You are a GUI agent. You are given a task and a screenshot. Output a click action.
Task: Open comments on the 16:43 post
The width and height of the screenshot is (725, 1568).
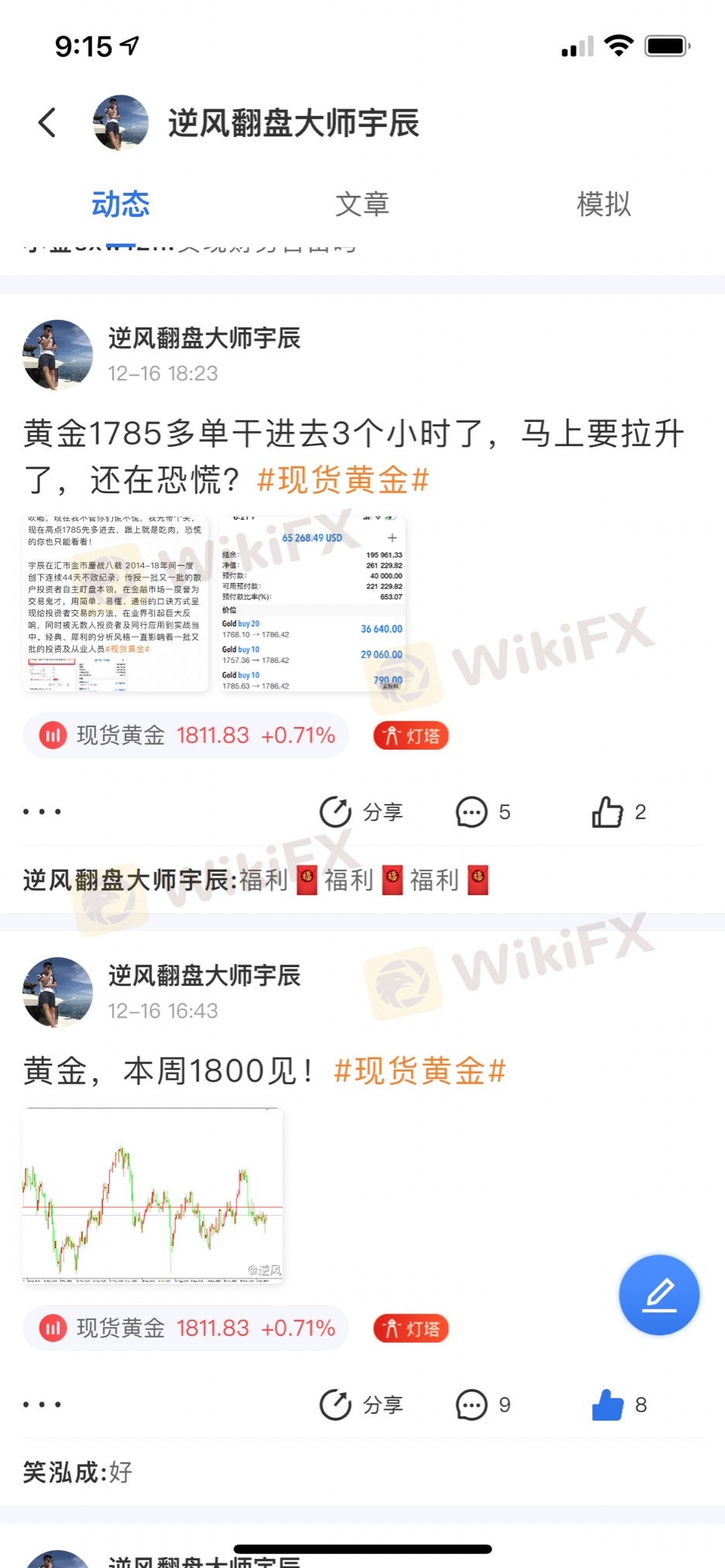click(482, 1405)
